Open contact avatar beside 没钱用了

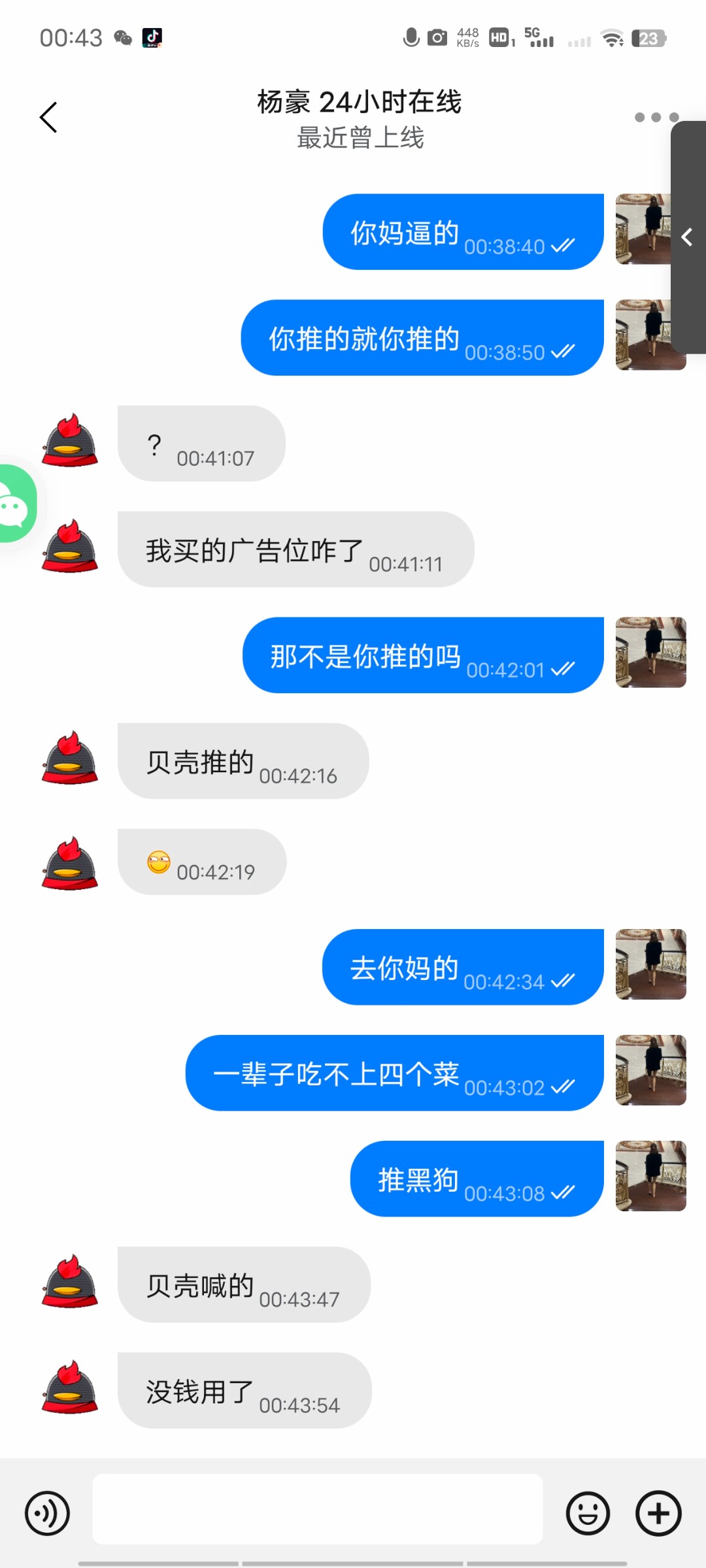pos(70,1388)
